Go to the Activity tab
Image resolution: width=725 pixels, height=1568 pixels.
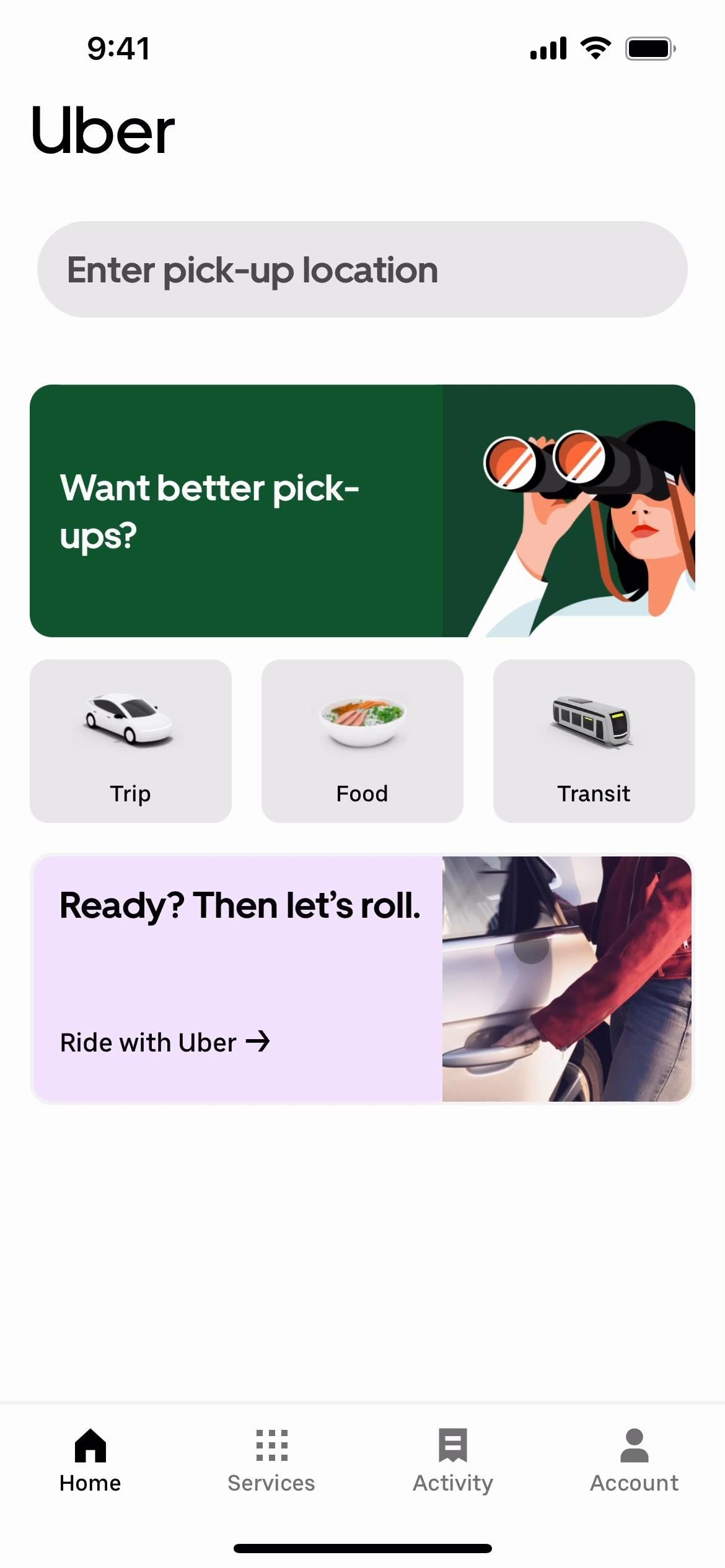tap(453, 1460)
